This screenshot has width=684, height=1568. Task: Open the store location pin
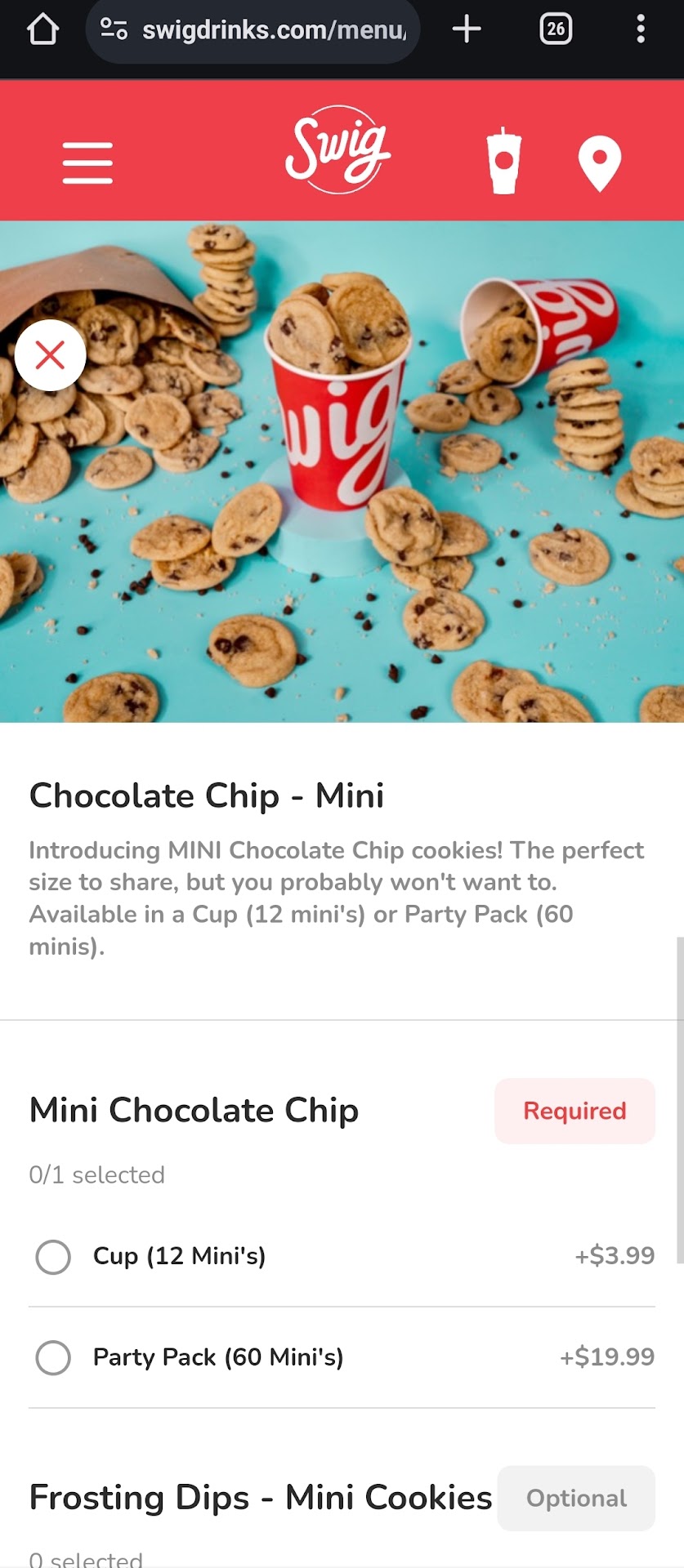pyautogui.click(x=599, y=163)
